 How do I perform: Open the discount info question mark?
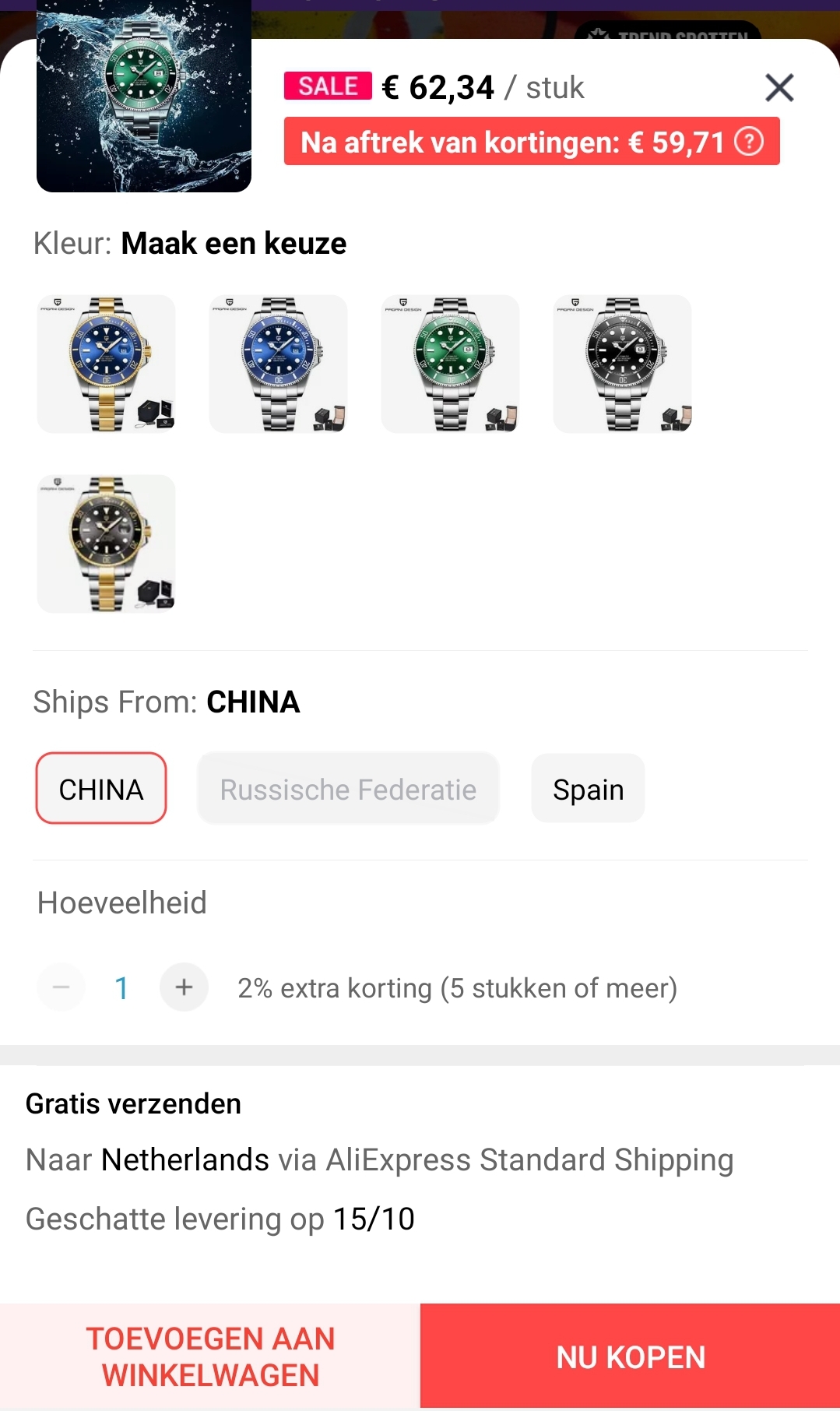[749, 142]
